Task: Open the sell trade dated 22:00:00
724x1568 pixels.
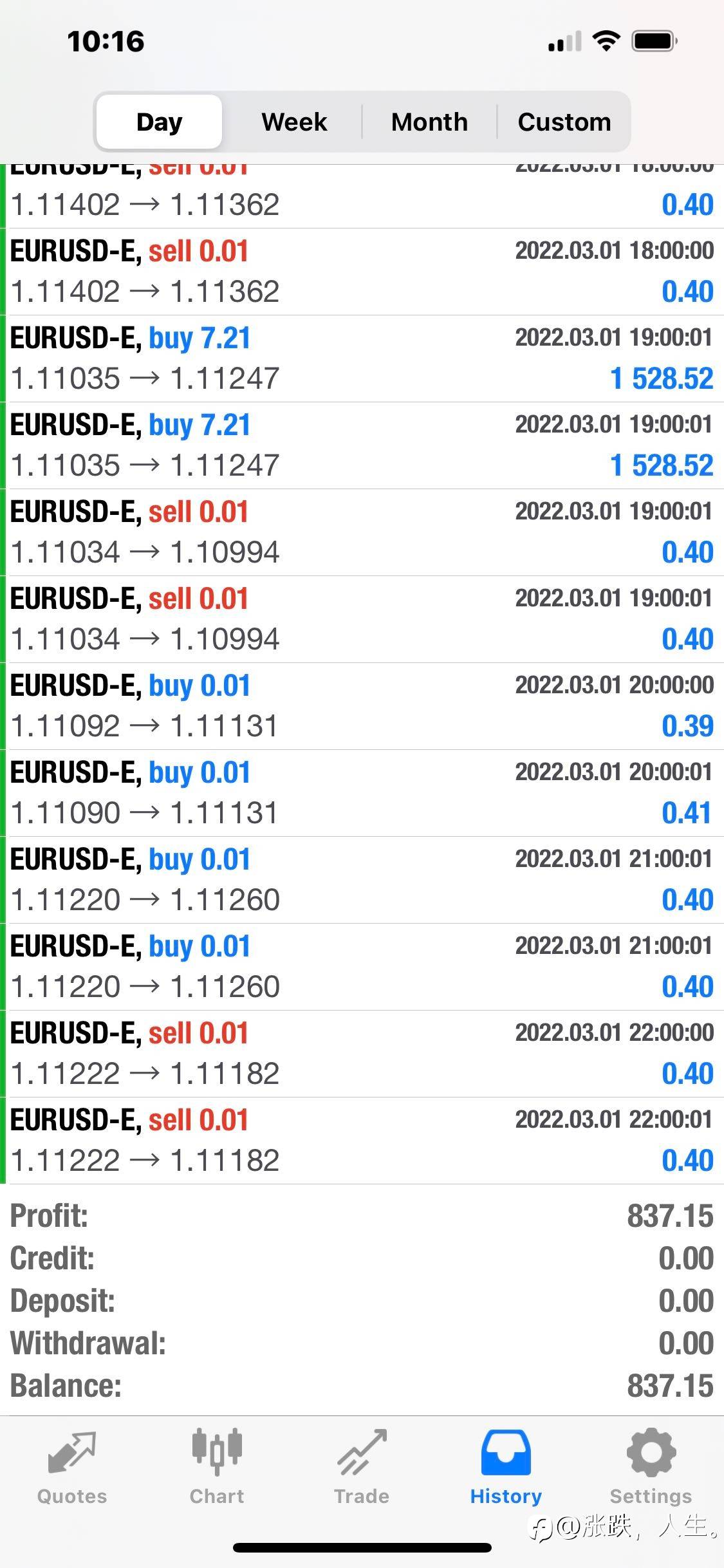Action: [362, 1054]
